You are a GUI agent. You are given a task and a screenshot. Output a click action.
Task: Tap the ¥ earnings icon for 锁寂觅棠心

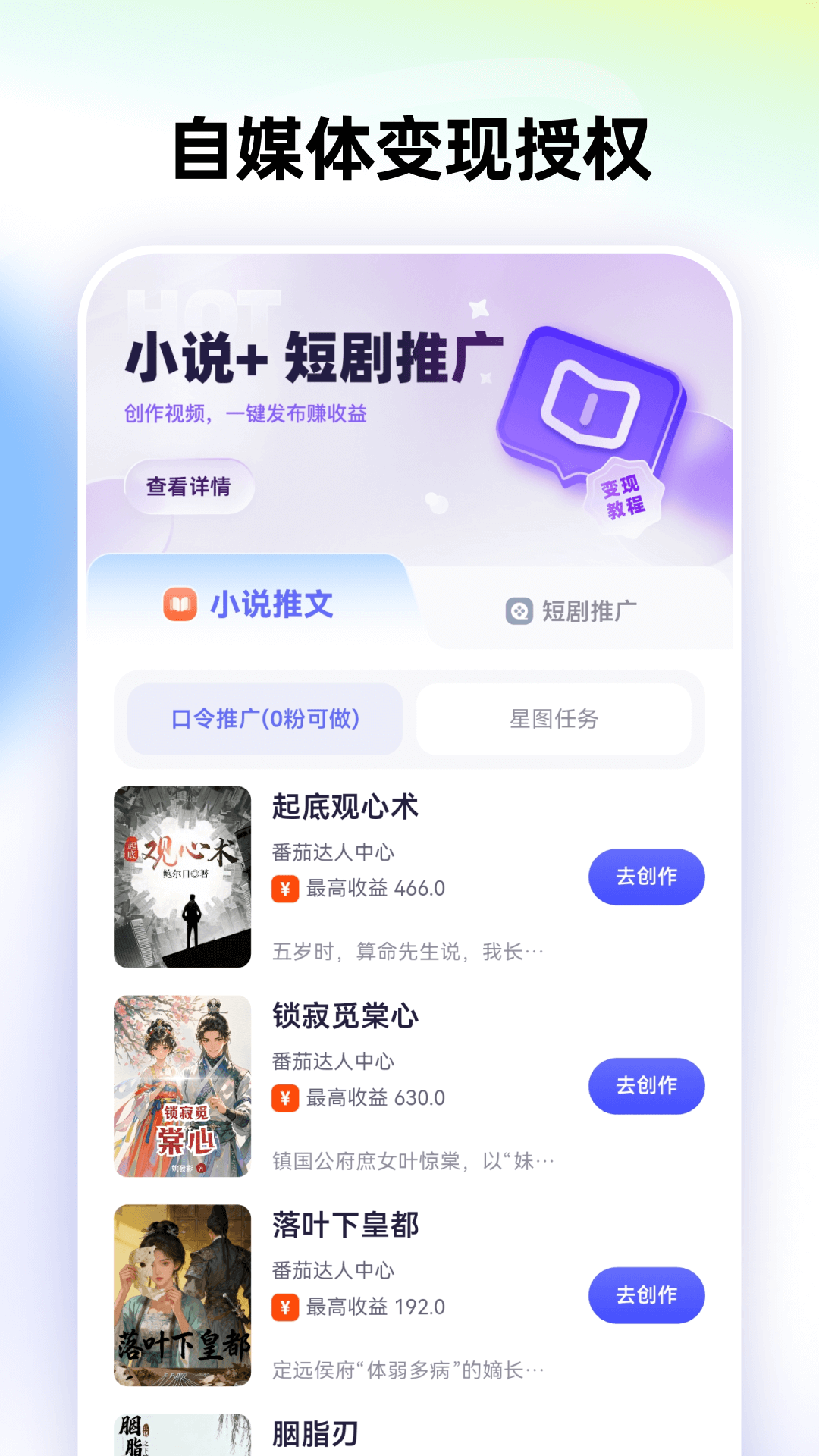pos(284,1097)
